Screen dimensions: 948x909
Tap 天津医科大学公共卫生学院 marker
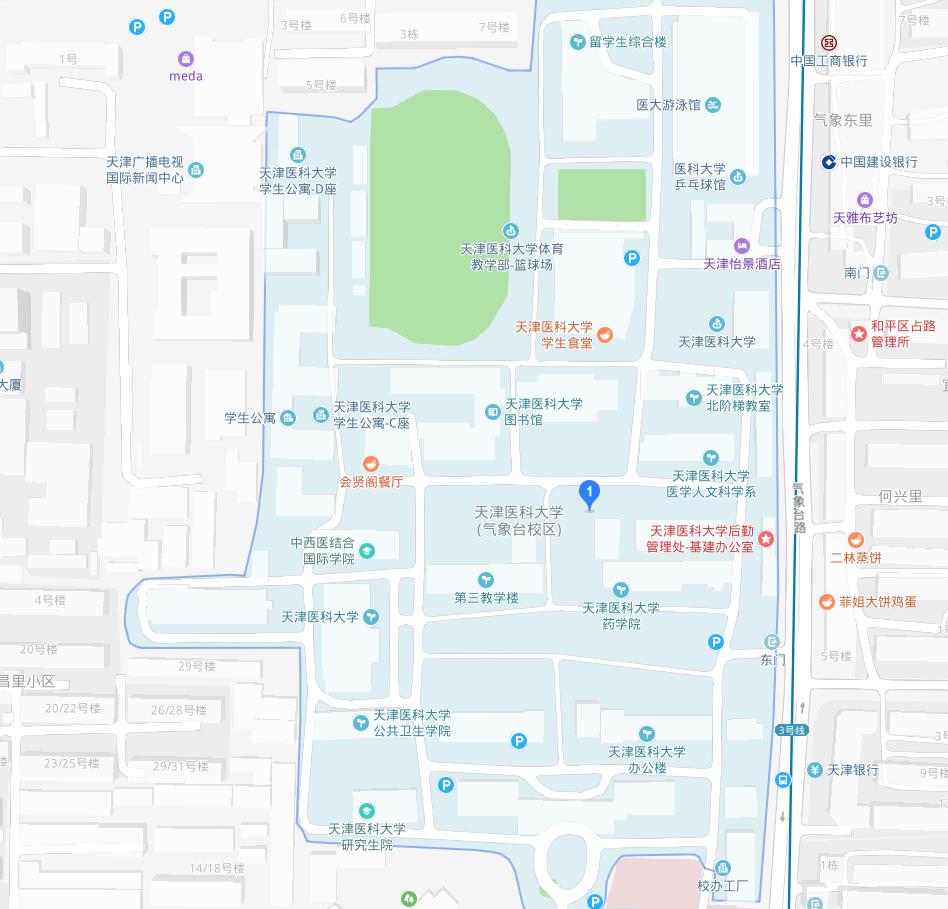pyautogui.click(x=360, y=722)
